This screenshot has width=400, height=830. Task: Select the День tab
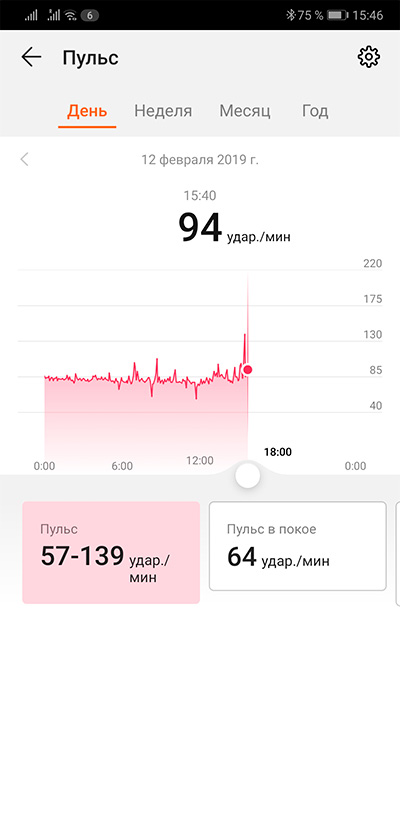point(87,111)
